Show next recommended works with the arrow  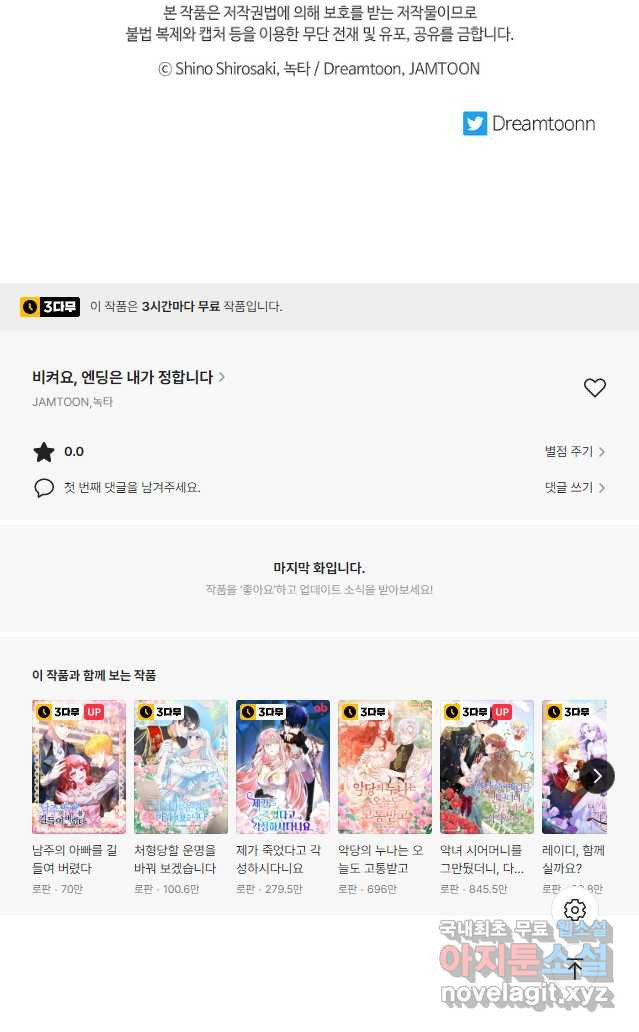pos(597,775)
